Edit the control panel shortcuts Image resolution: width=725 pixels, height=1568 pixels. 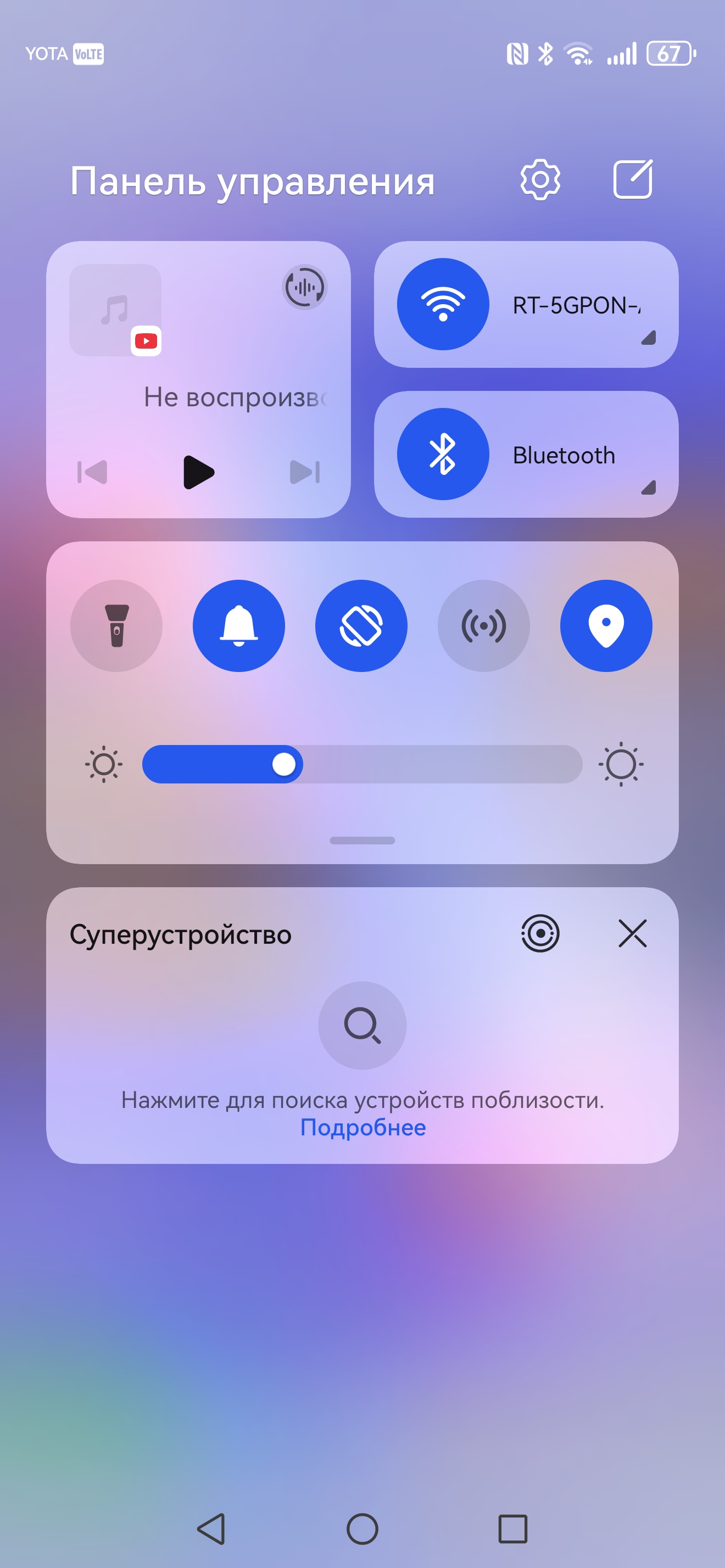[x=633, y=180]
